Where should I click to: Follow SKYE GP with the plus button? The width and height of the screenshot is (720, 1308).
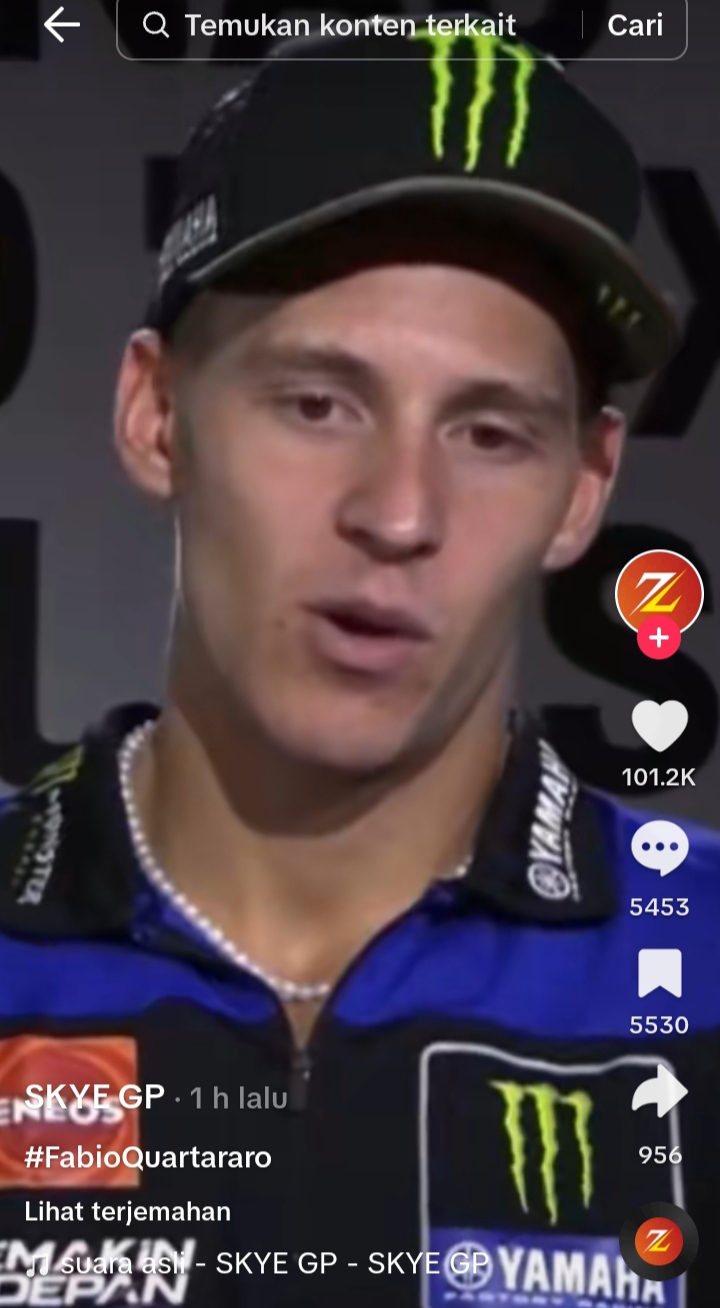coord(659,637)
